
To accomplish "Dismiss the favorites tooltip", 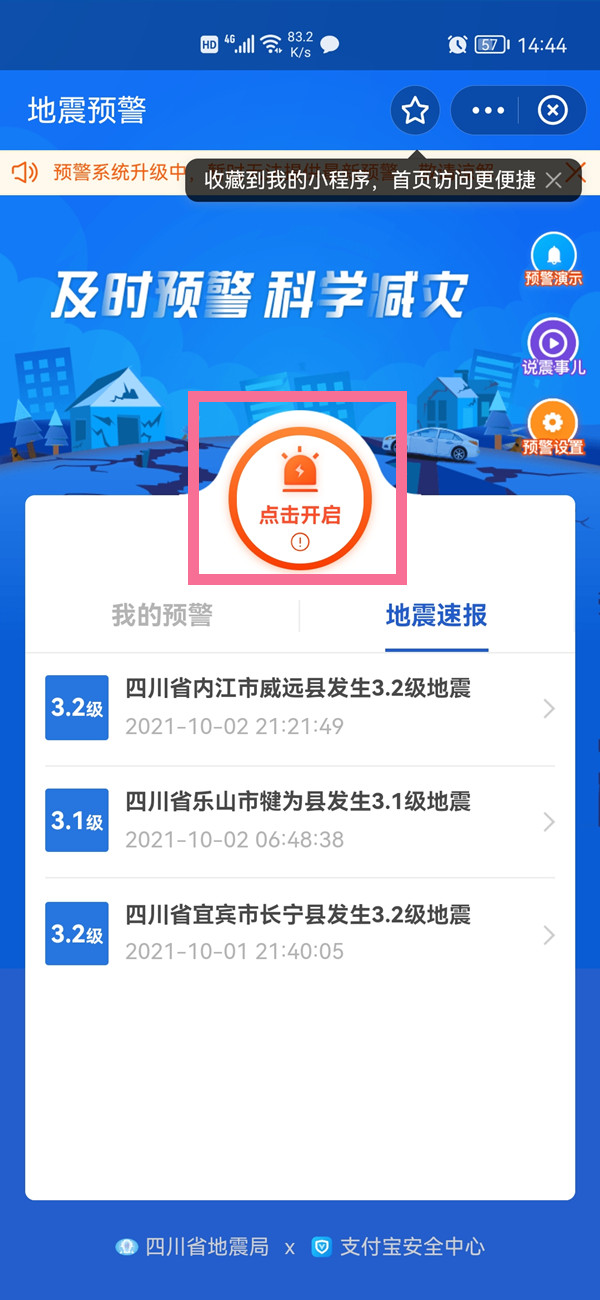I will click(x=555, y=181).
